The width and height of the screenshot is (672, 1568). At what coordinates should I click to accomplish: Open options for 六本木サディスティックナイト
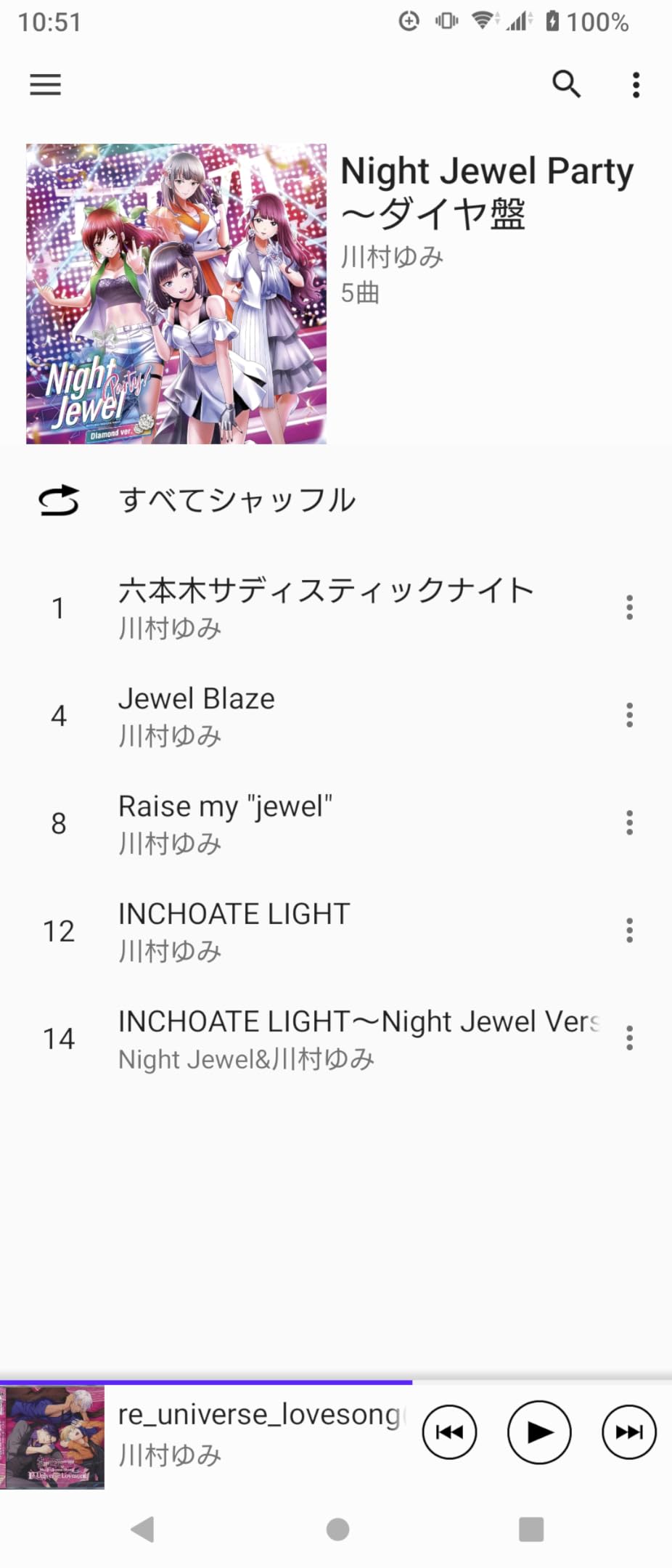pyautogui.click(x=630, y=608)
